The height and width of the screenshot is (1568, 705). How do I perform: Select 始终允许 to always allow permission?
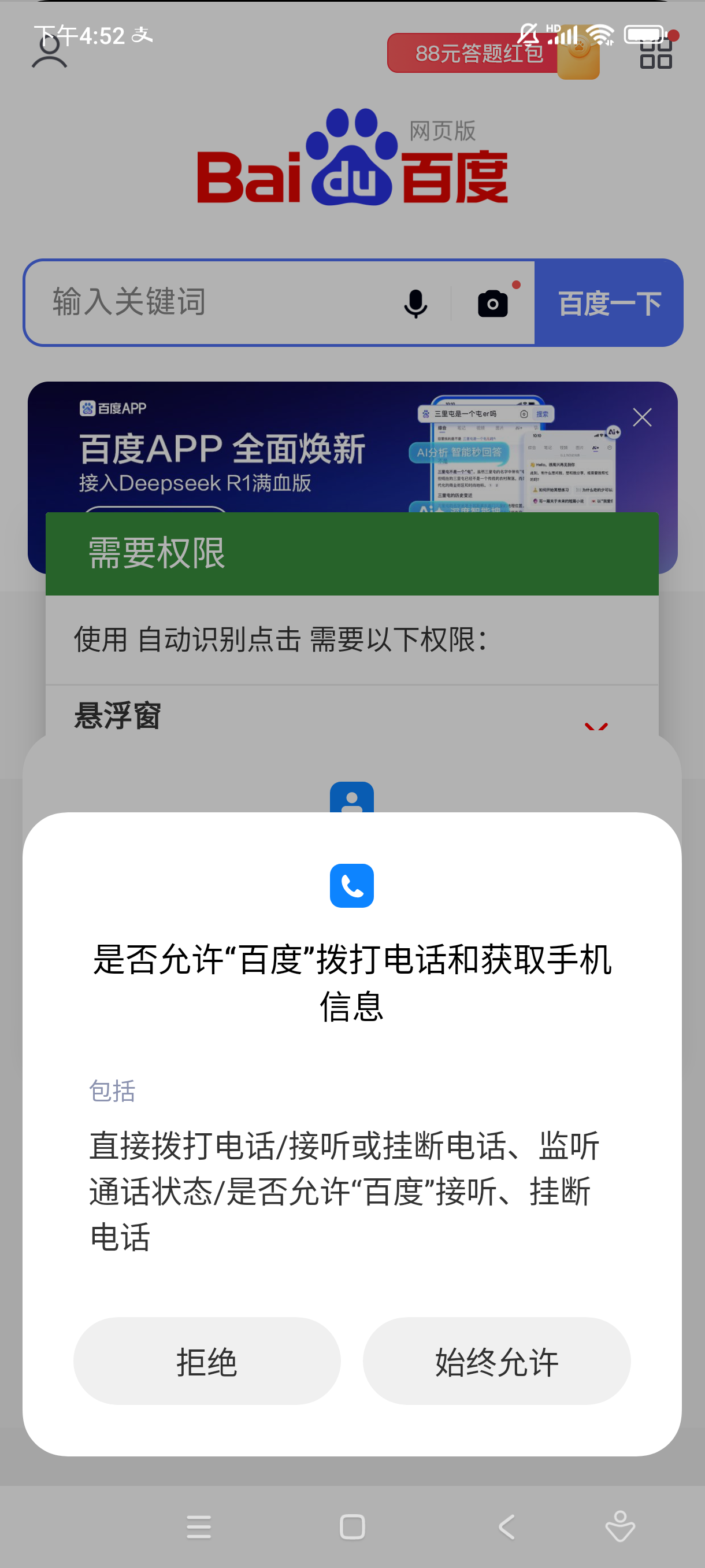pos(496,1361)
